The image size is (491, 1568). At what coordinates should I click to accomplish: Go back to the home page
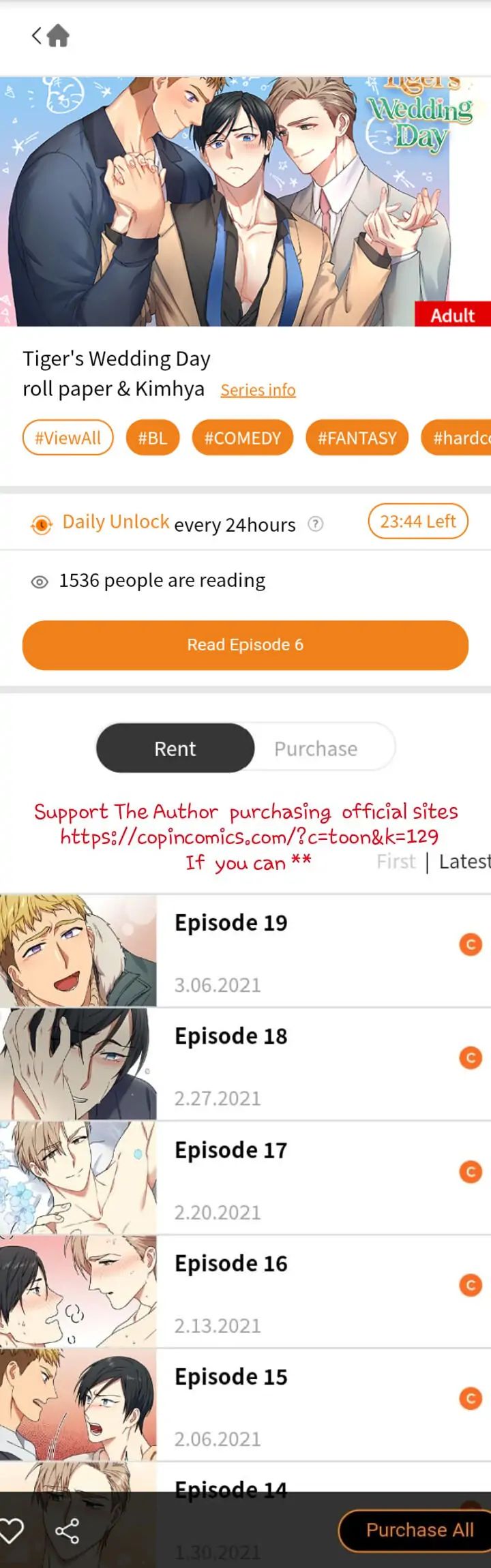click(58, 35)
